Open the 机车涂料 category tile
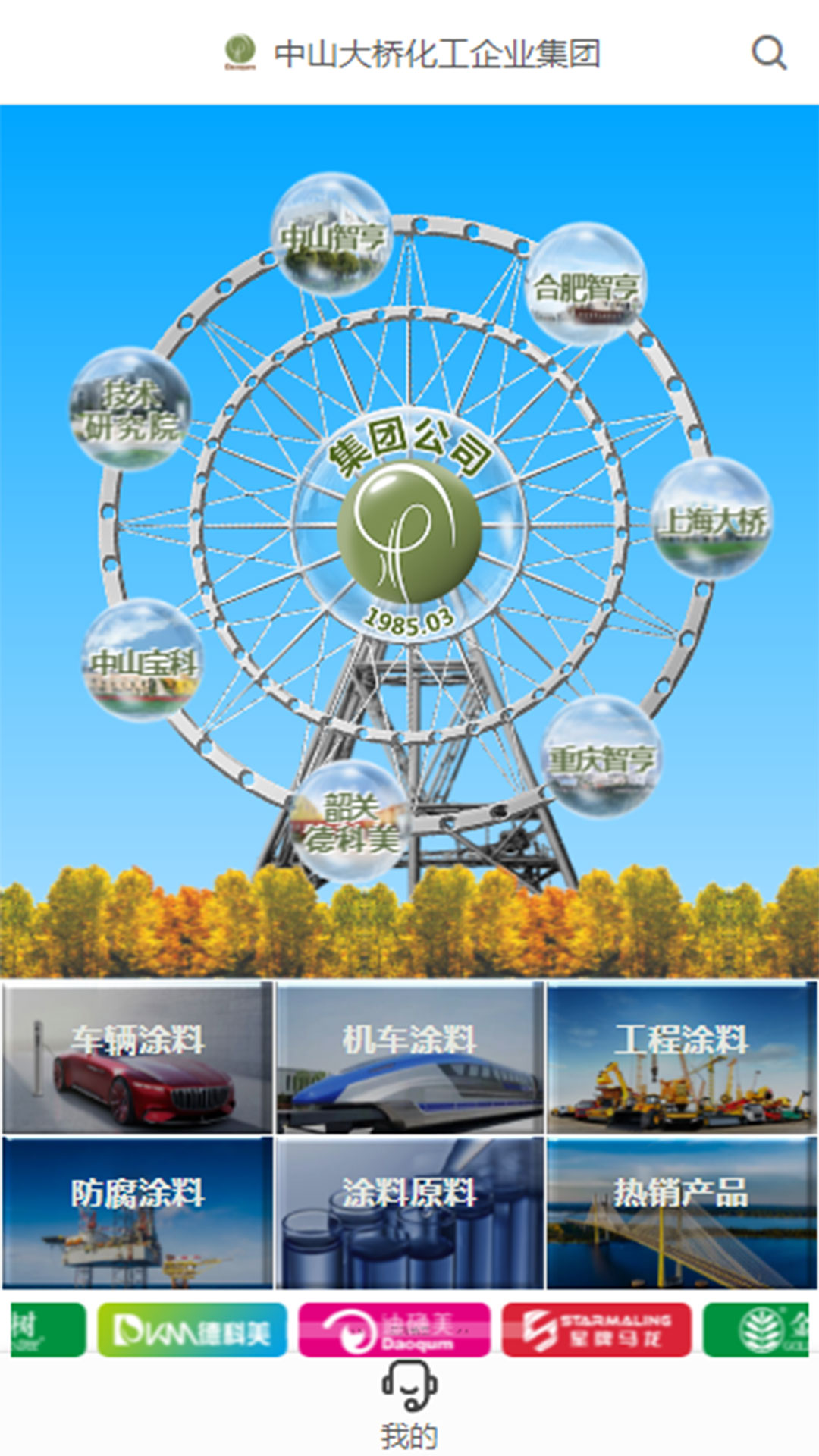This screenshot has width=819, height=1456. pyautogui.click(x=409, y=1057)
